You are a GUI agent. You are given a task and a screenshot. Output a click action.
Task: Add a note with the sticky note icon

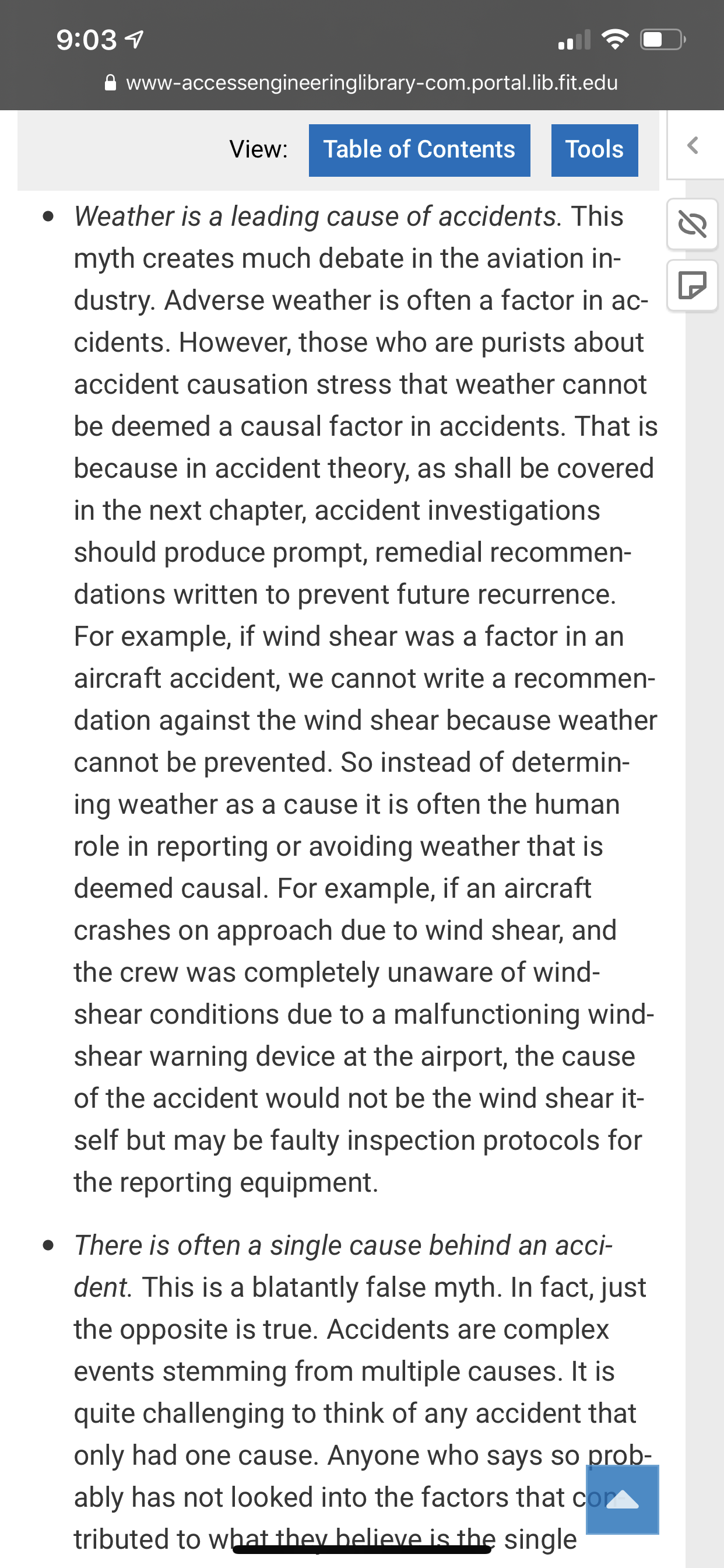pyautogui.click(x=693, y=285)
